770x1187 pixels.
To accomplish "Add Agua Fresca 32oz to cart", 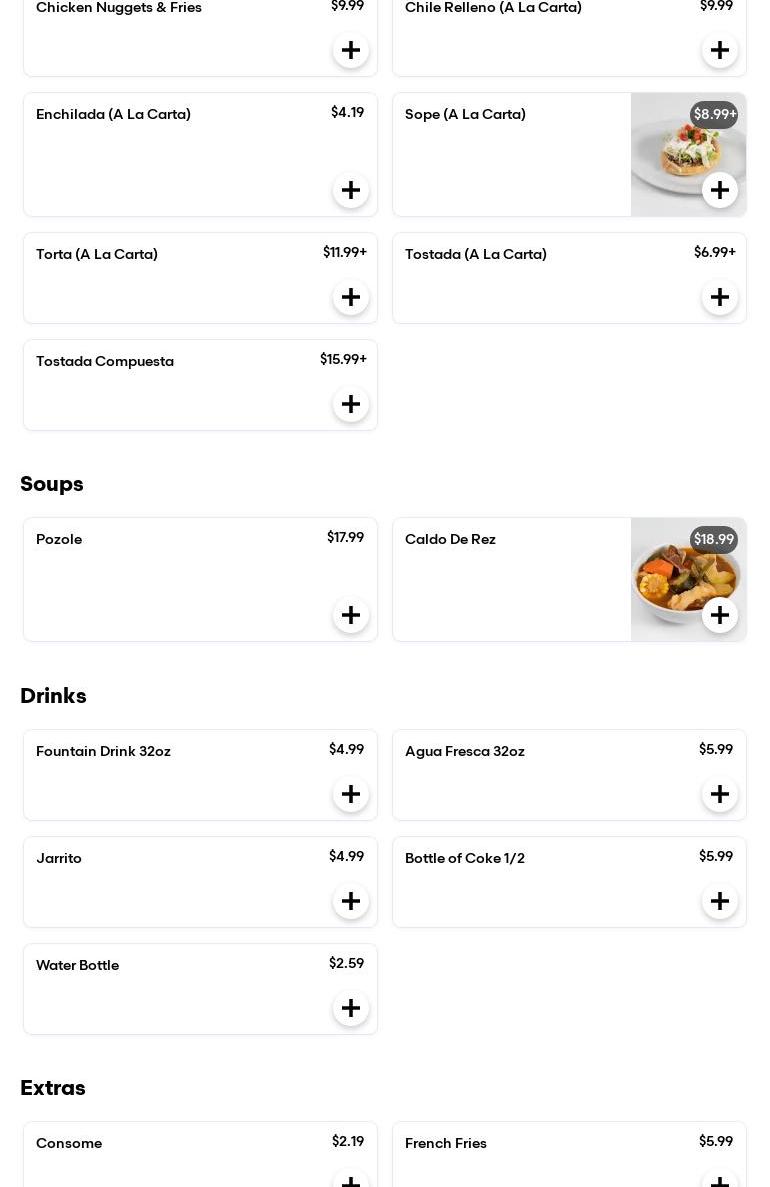I will tap(720, 794).
